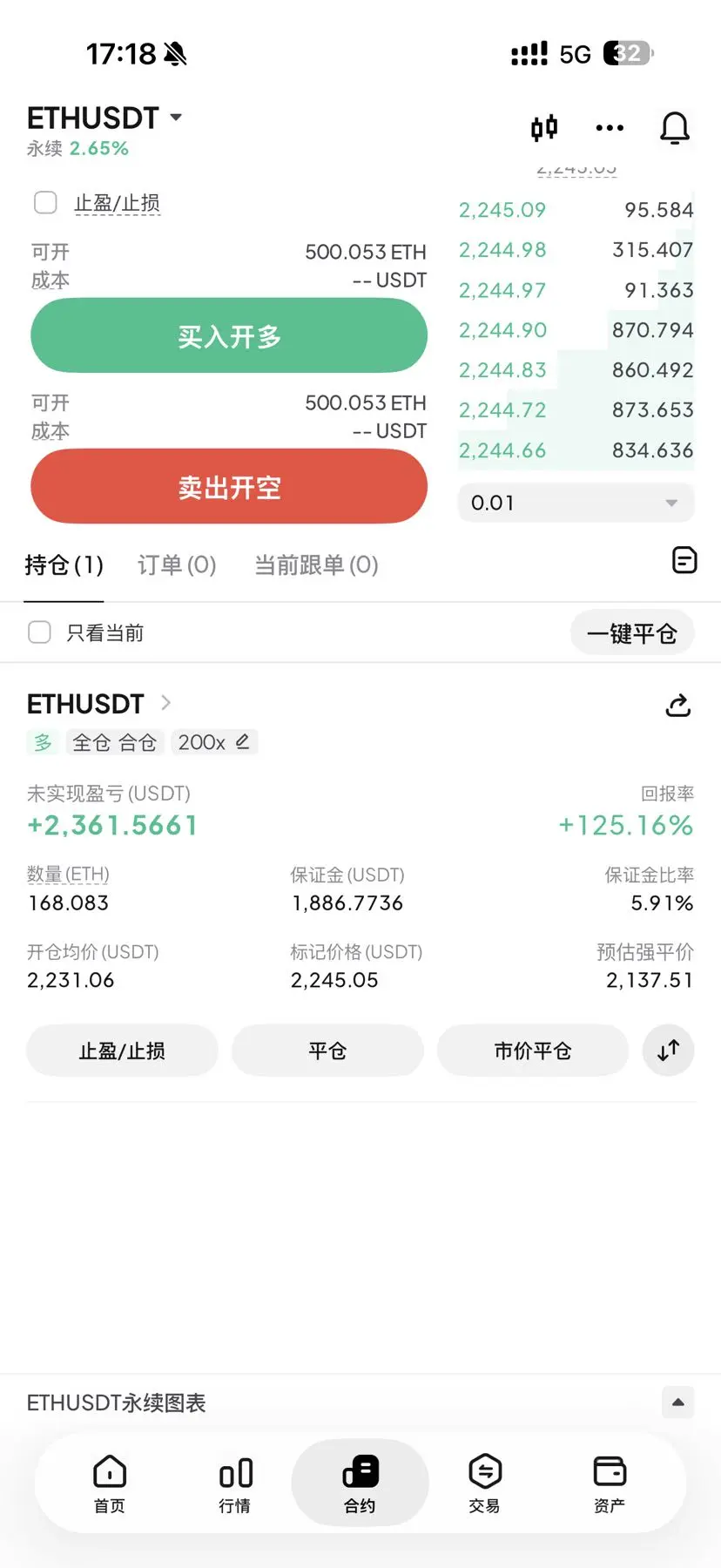This screenshot has width=721, height=1568.
Task: Check the 只看当前 filter box
Action: (40, 632)
